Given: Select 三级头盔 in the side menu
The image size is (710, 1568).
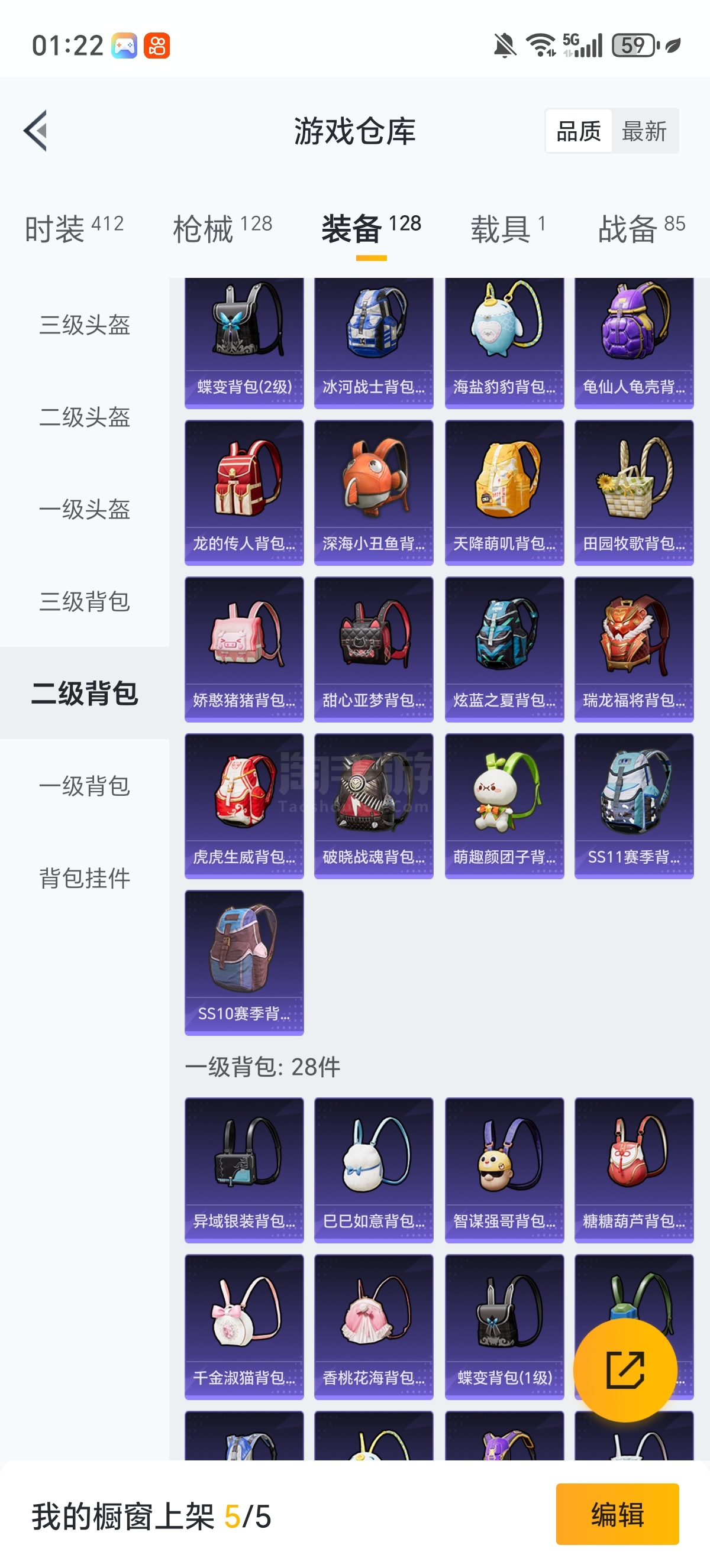Looking at the screenshot, I should point(85,325).
